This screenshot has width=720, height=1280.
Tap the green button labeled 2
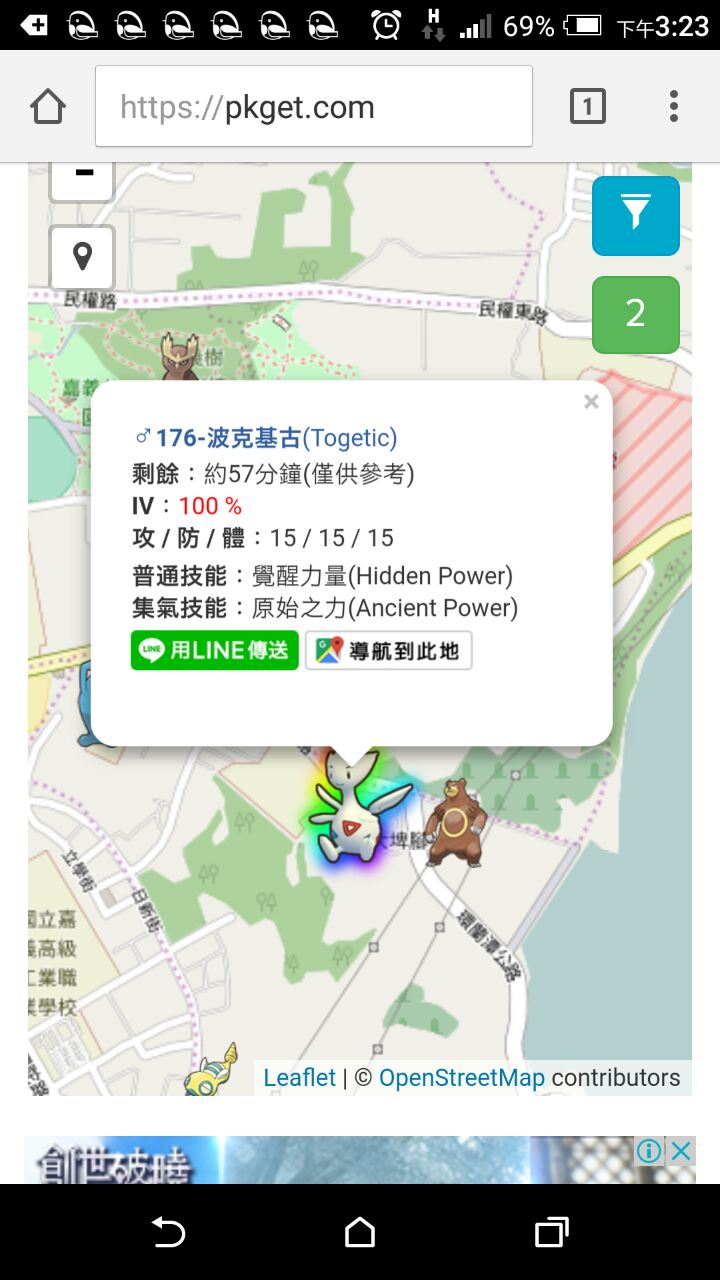(635, 314)
